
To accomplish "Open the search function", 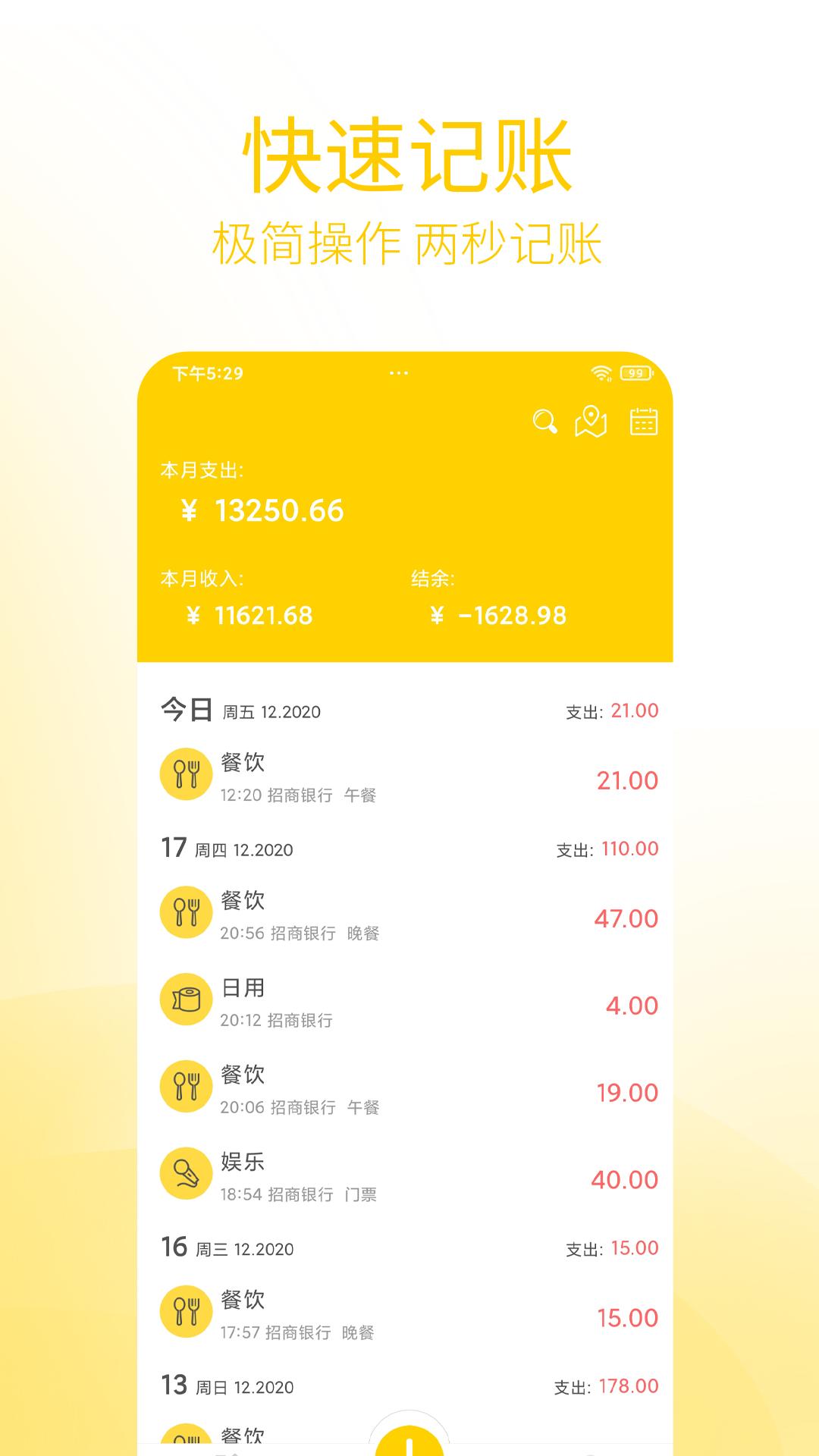I will pos(544,422).
